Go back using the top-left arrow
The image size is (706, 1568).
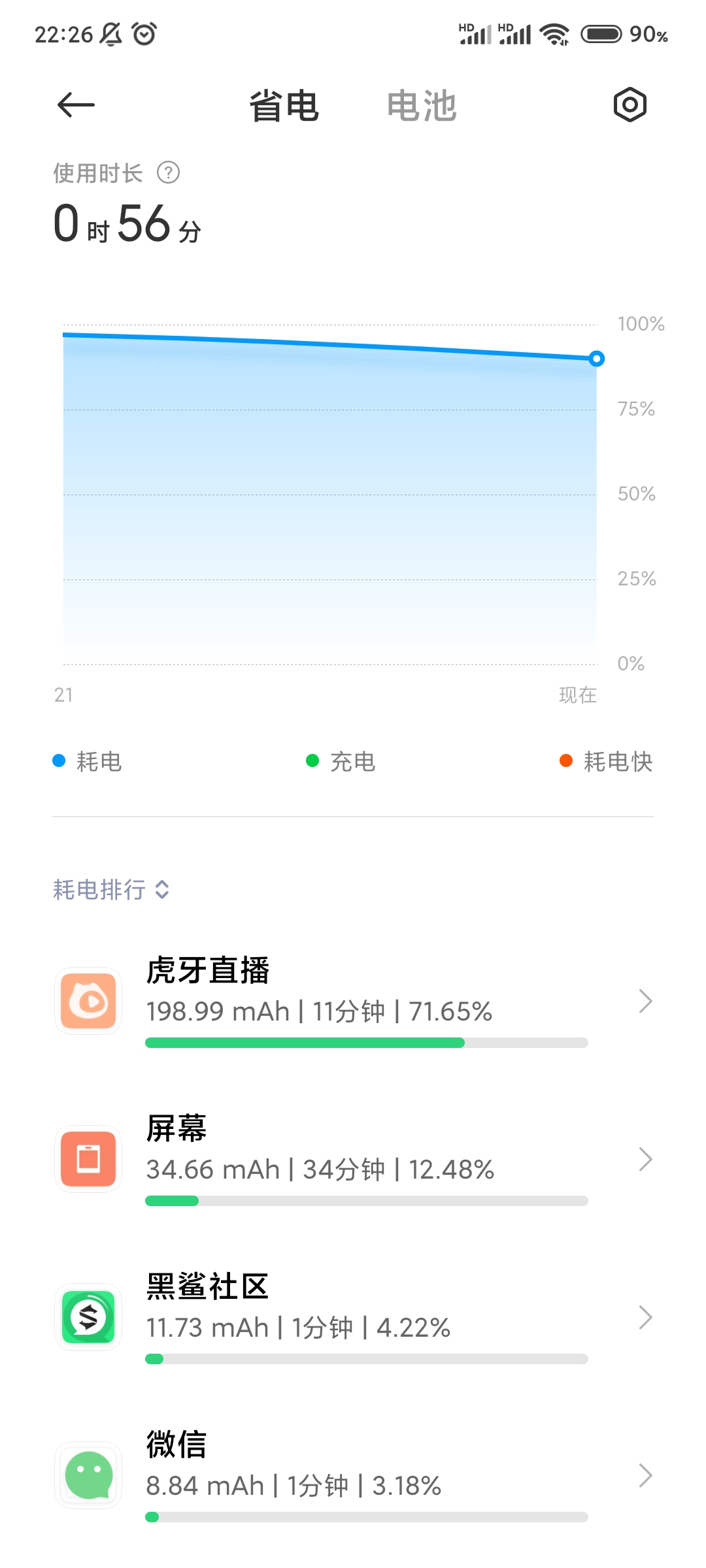pyautogui.click(x=76, y=105)
